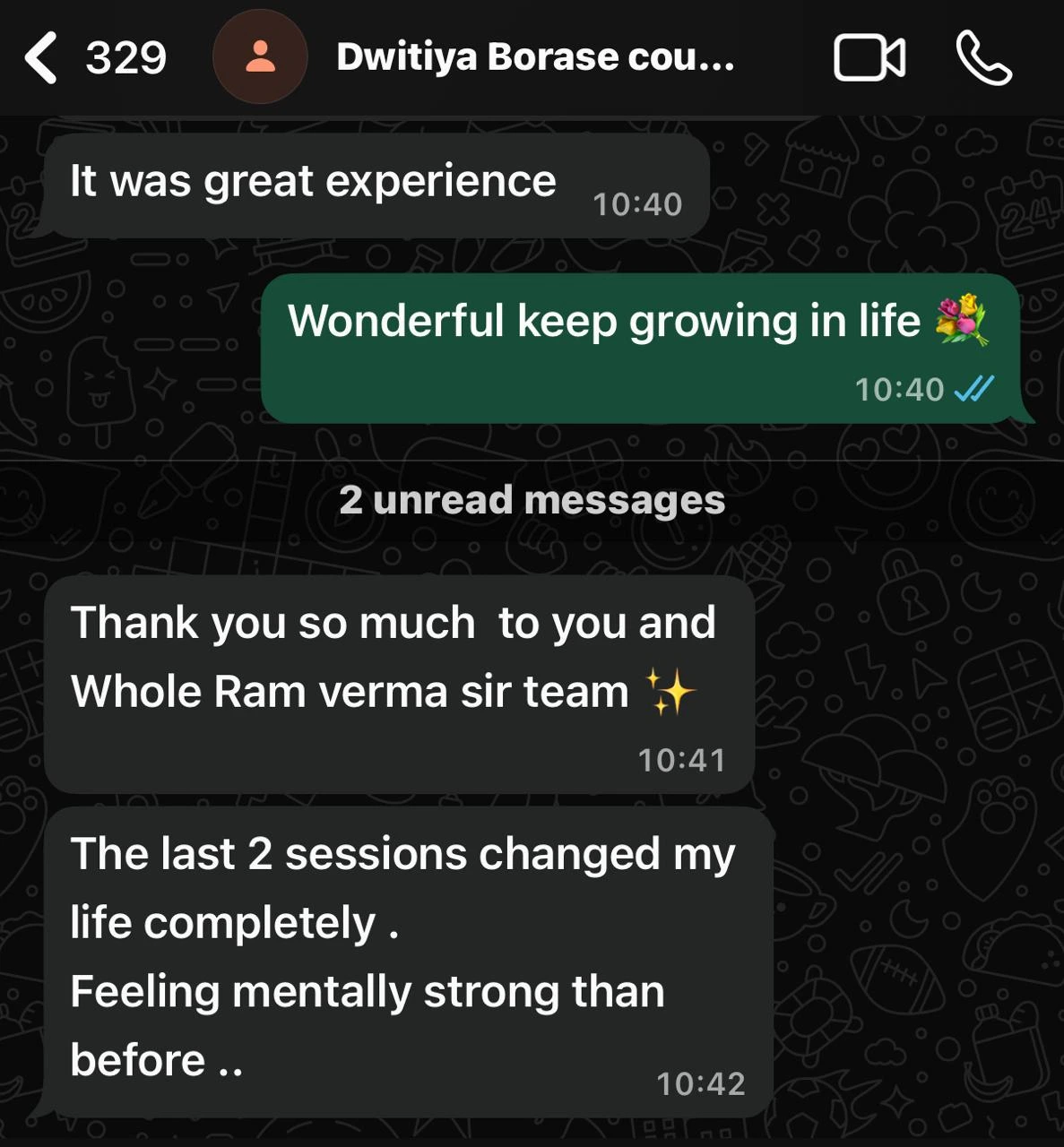
Task: Start a voice call
Action: tap(983, 58)
